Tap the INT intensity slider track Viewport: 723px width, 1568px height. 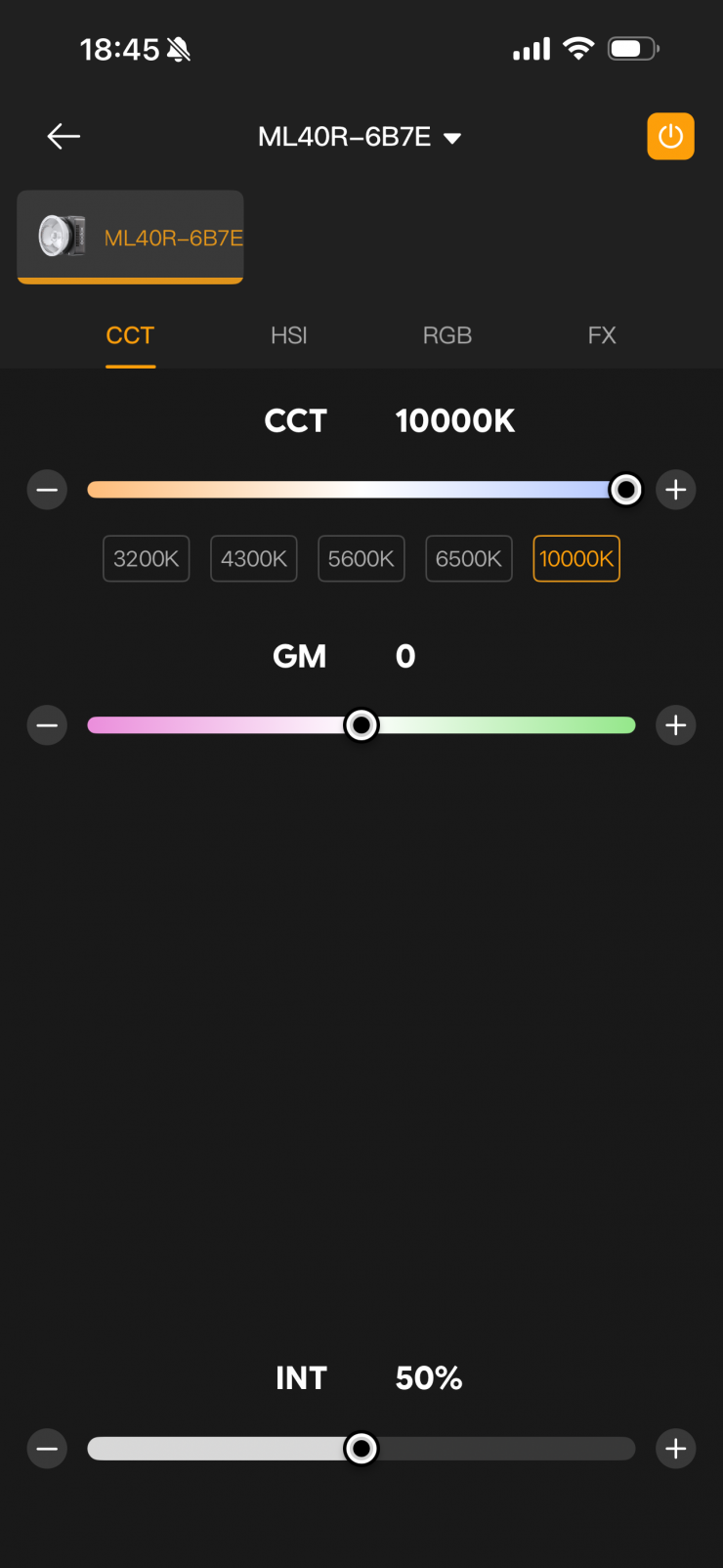coord(361,1449)
